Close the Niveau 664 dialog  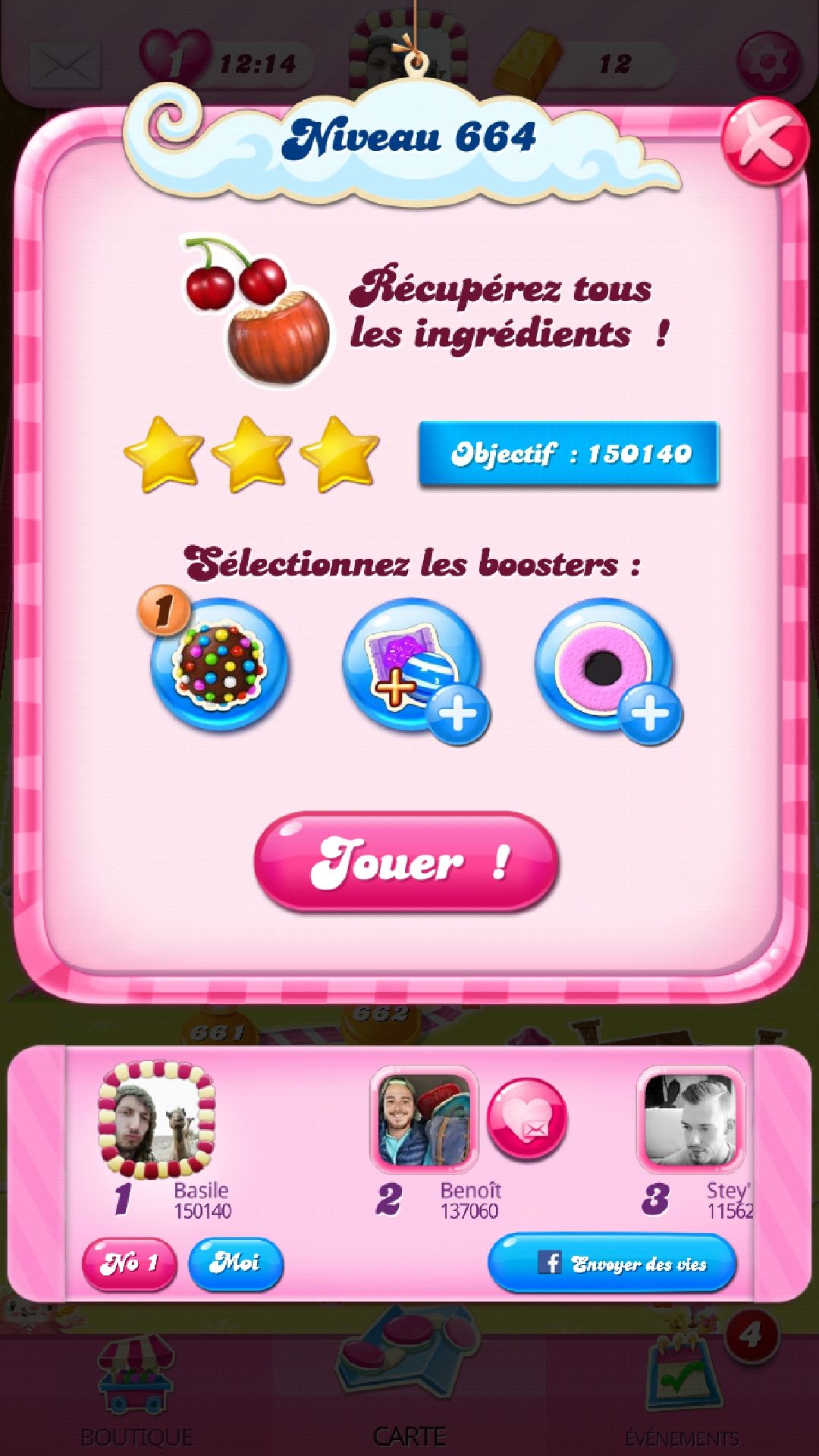coord(764,142)
